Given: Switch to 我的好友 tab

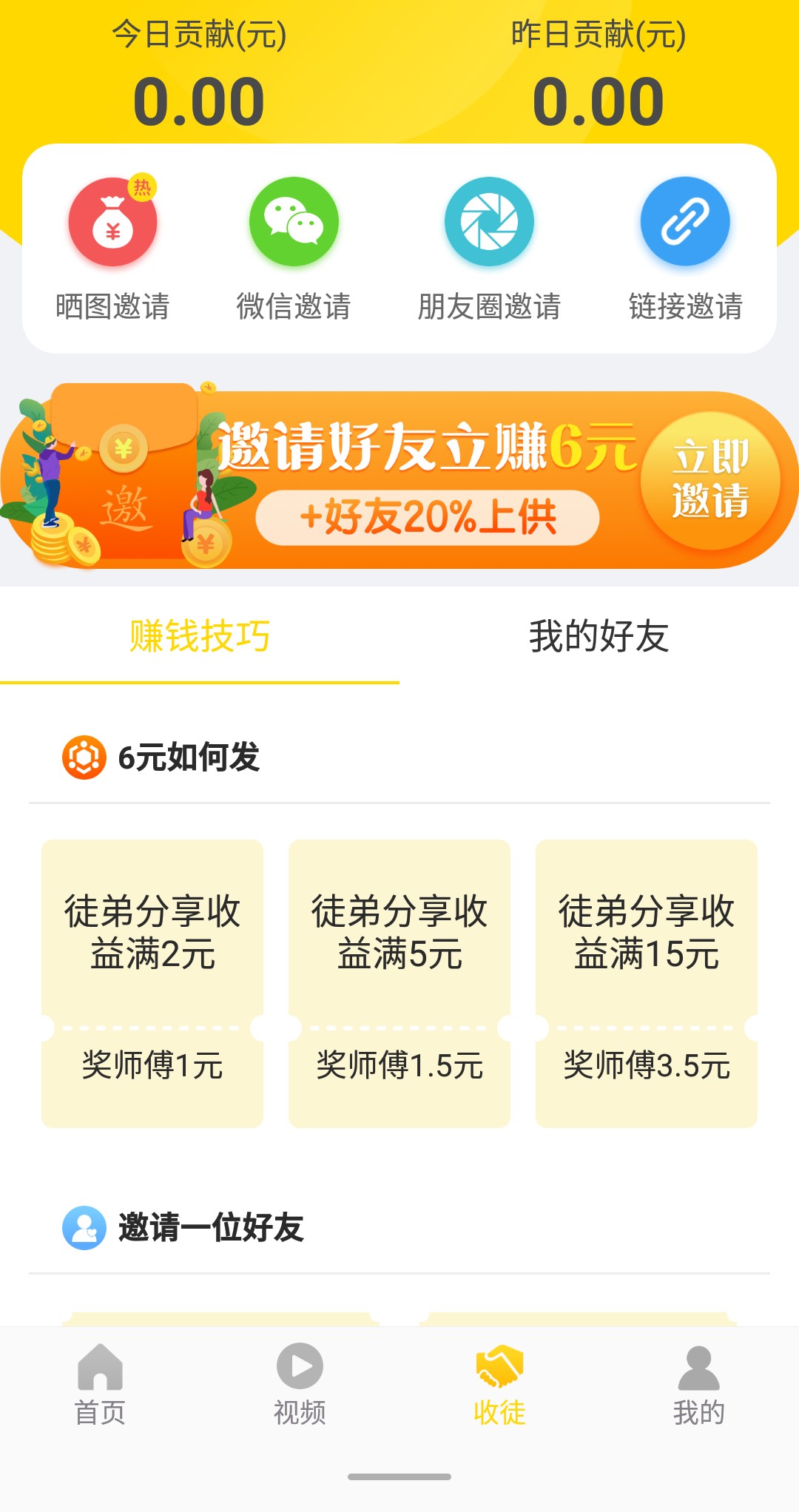Looking at the screenshot, I should click(x=599, y=636).
